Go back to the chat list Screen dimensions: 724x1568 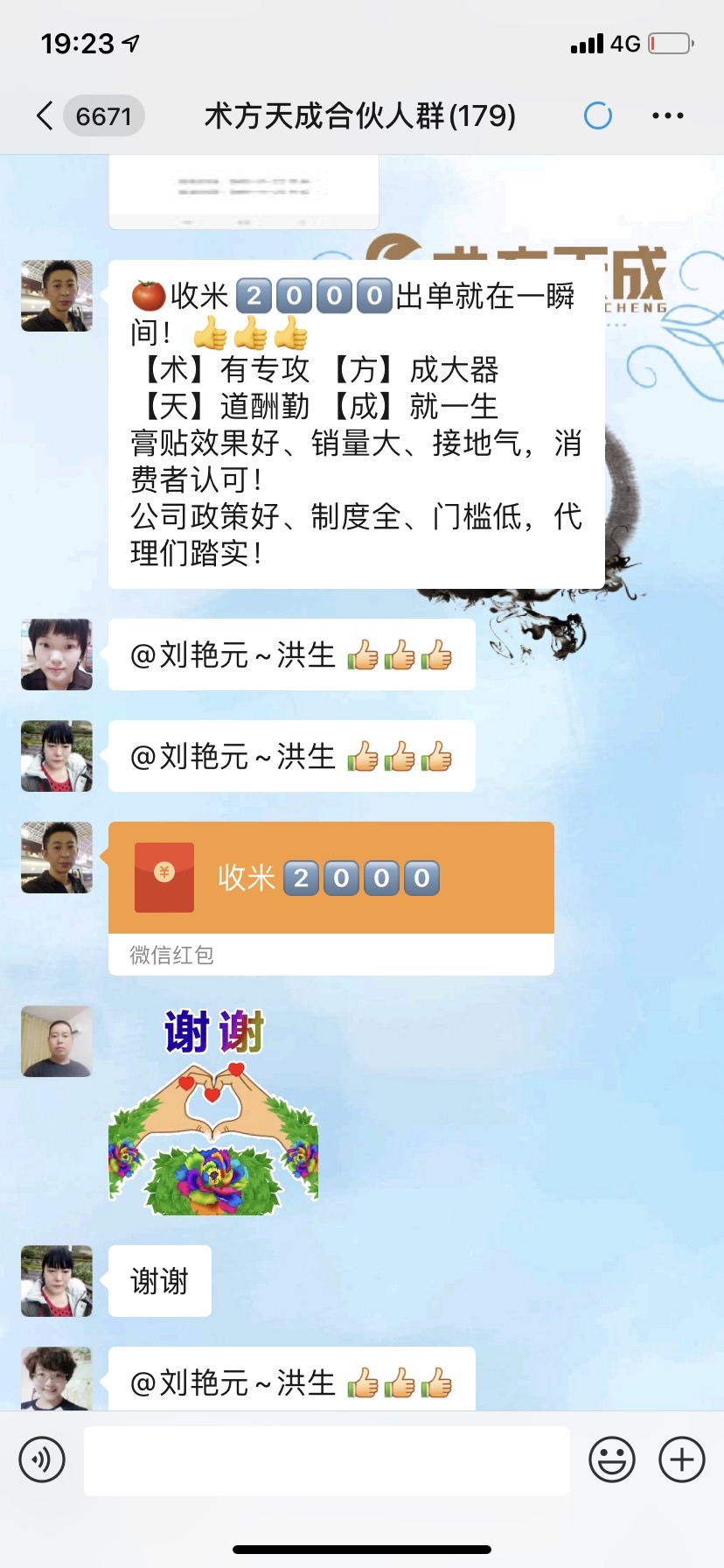coord(45,115)
